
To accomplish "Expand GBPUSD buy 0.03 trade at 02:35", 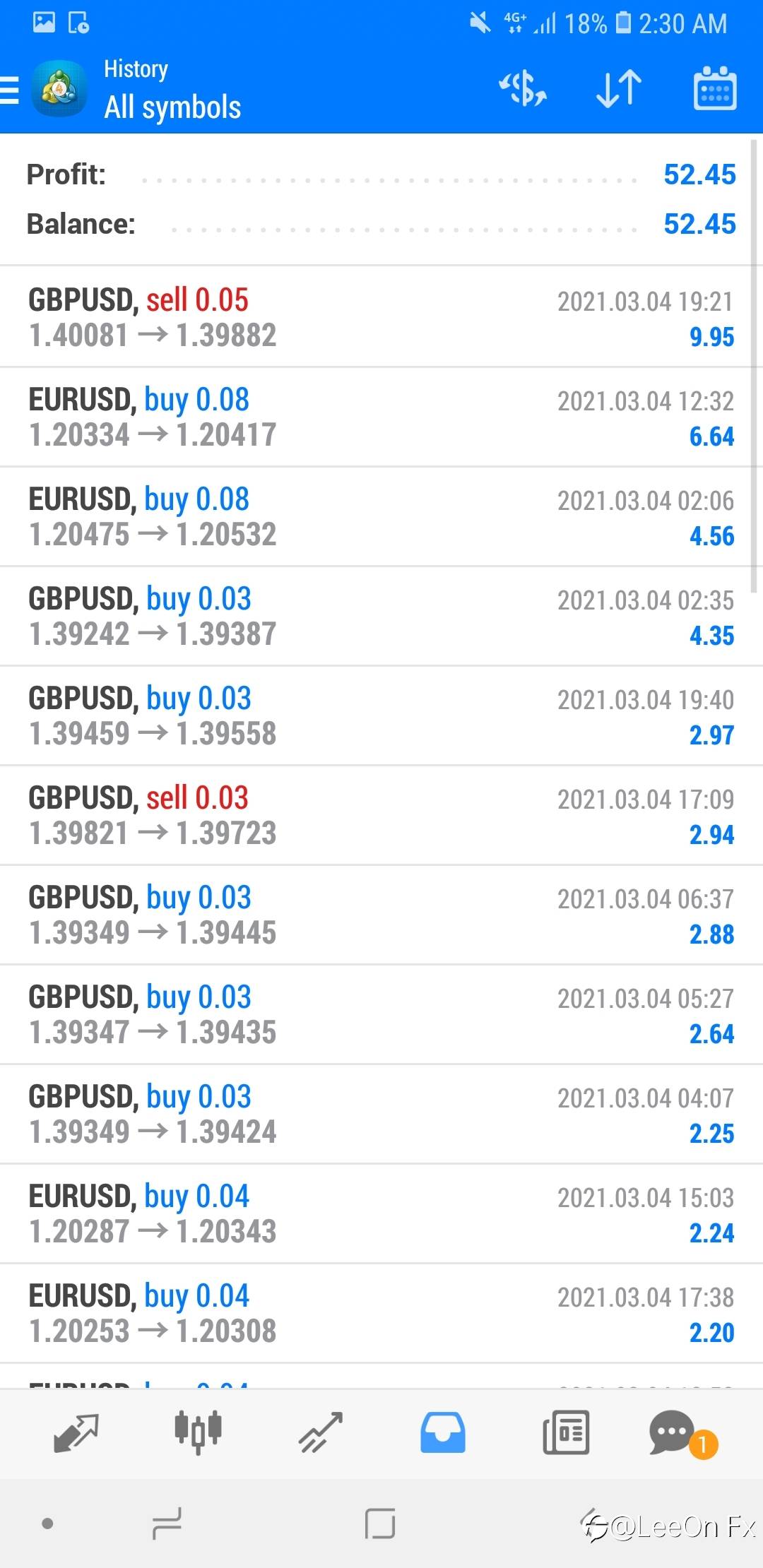I will (381, 616).
